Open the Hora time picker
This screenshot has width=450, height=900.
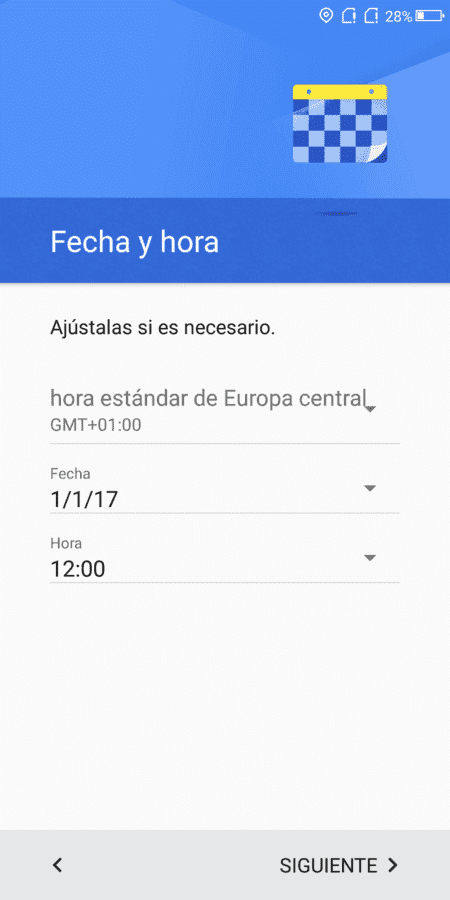(224, 559)
